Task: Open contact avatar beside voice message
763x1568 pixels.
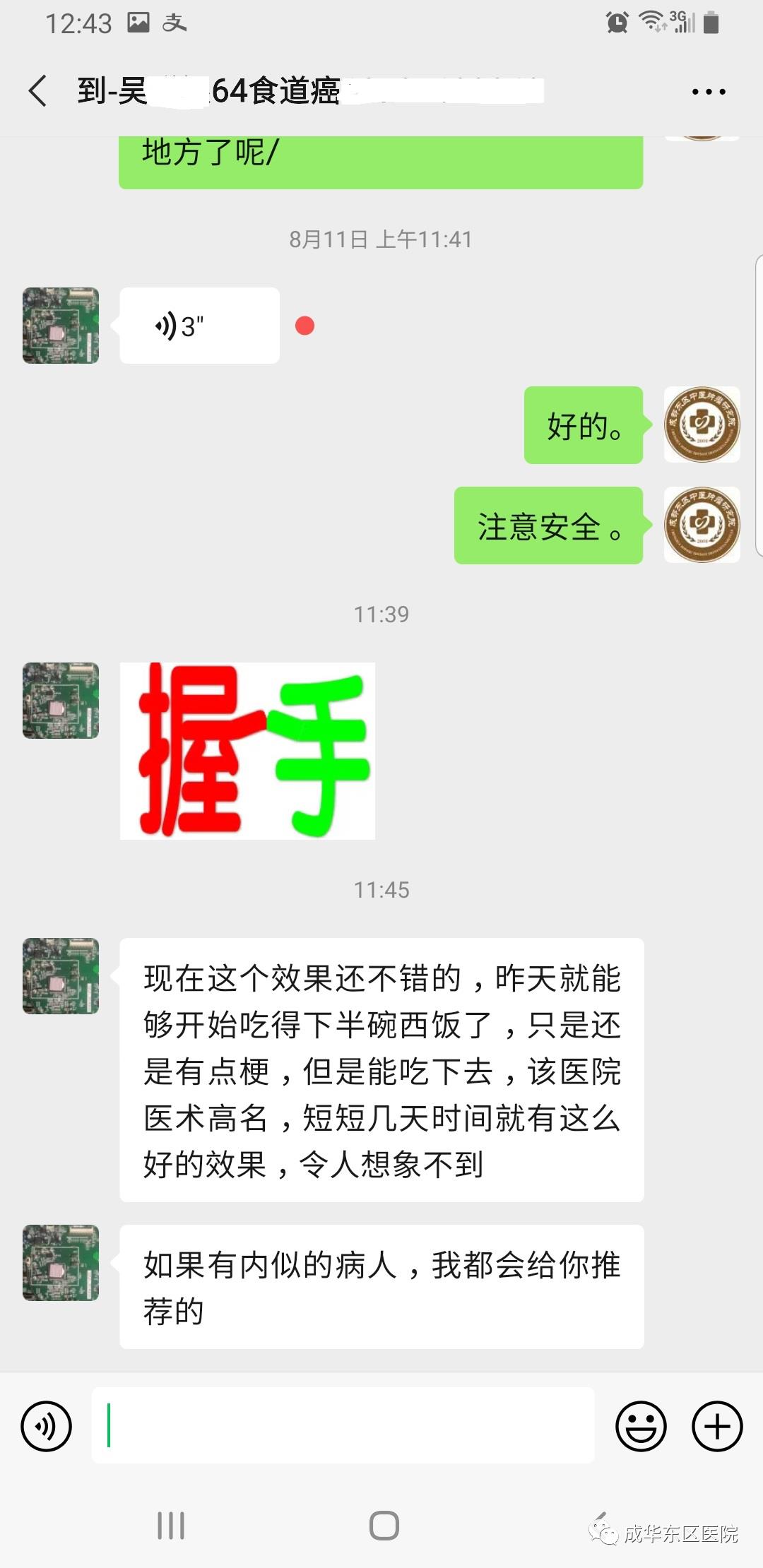Action: (61, 326)
